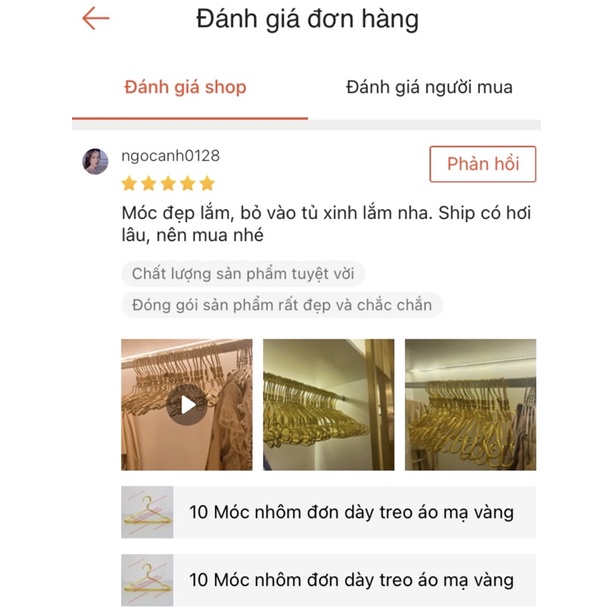Open the last review photo of hangers
Screen dimensions: 613x613
tap(470, 404)
